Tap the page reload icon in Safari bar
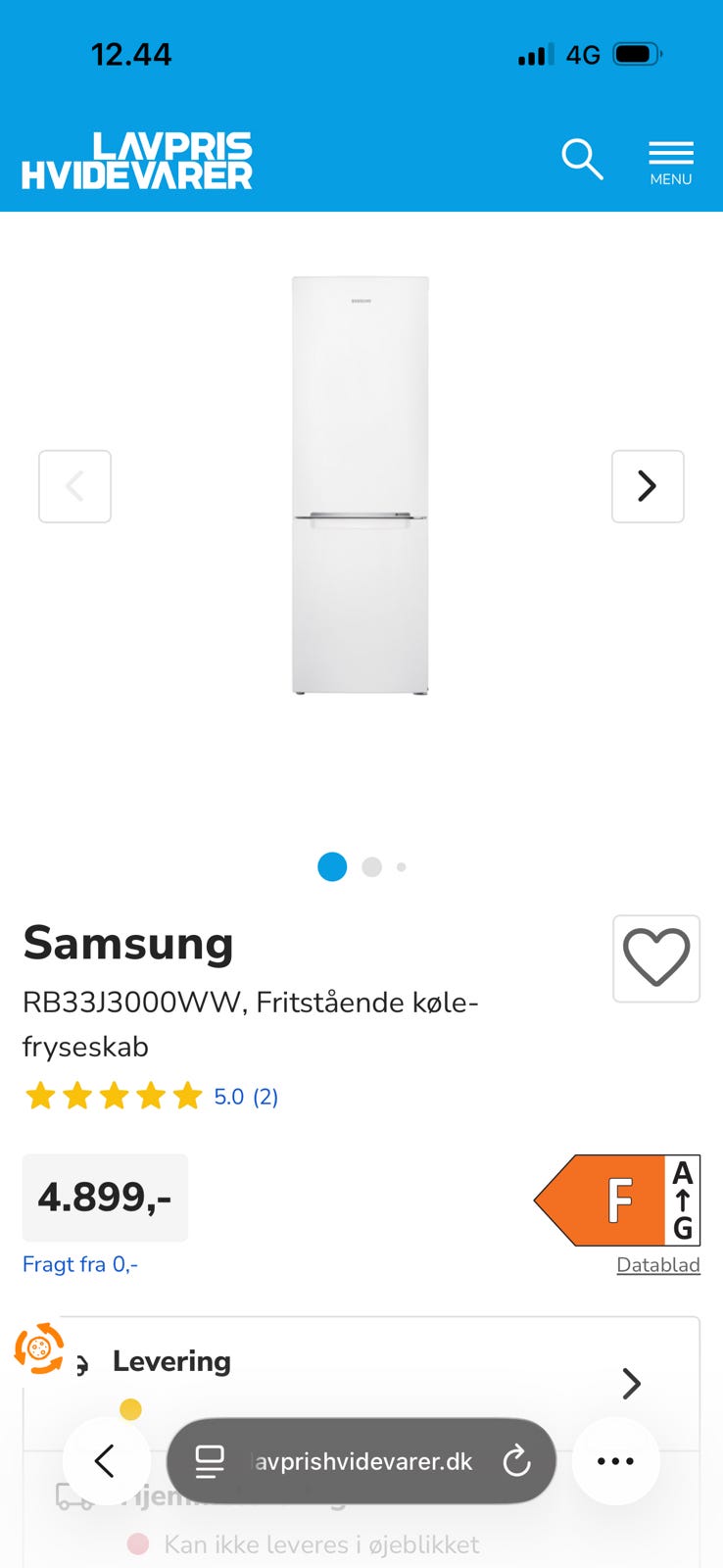Screen dimensions: 723x1568 click(x=516, y=1460)
